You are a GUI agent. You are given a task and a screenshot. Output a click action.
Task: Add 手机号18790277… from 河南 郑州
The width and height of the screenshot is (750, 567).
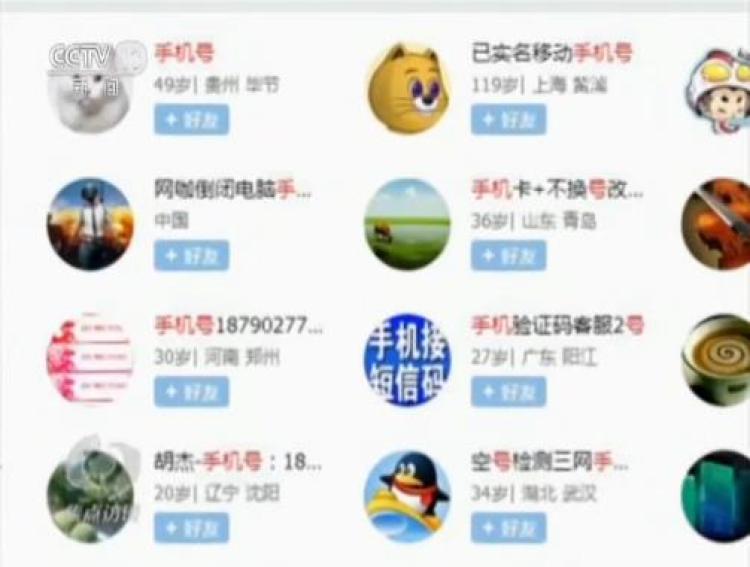[191, 392]
